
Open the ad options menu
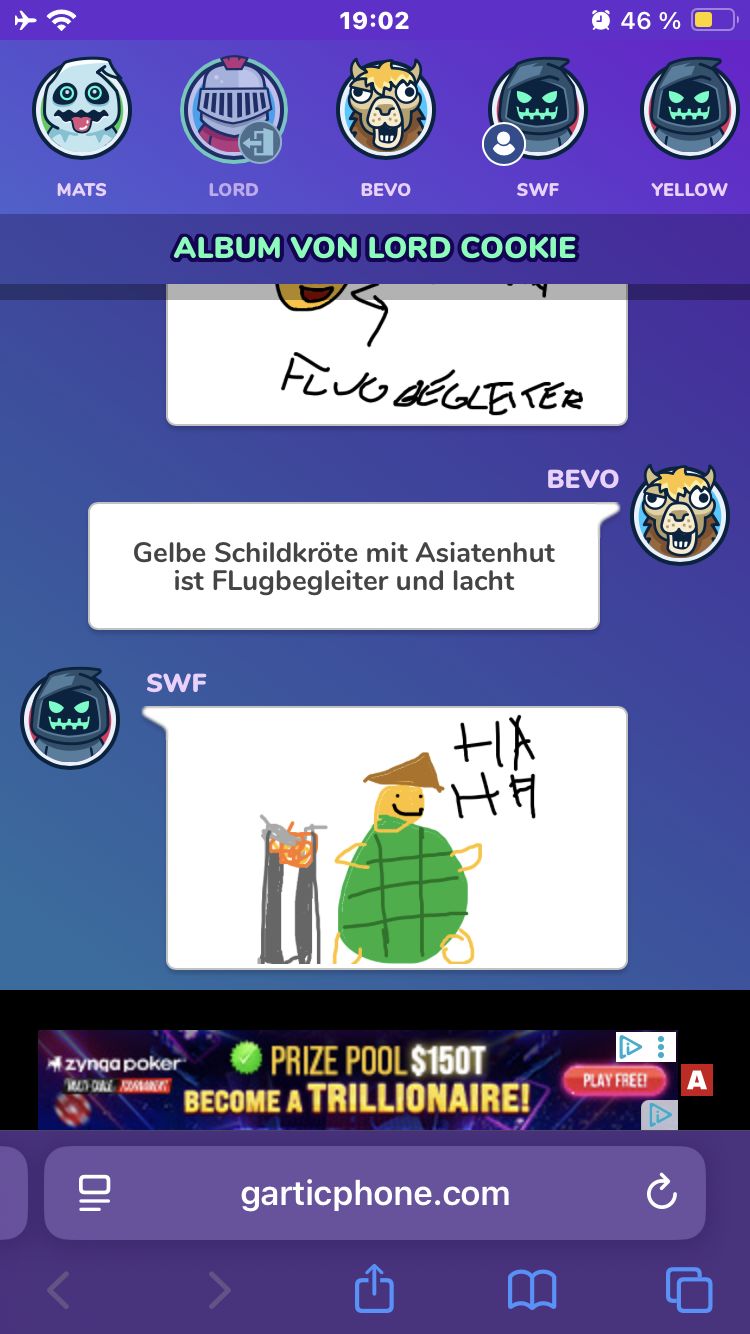click(661, 1047)
